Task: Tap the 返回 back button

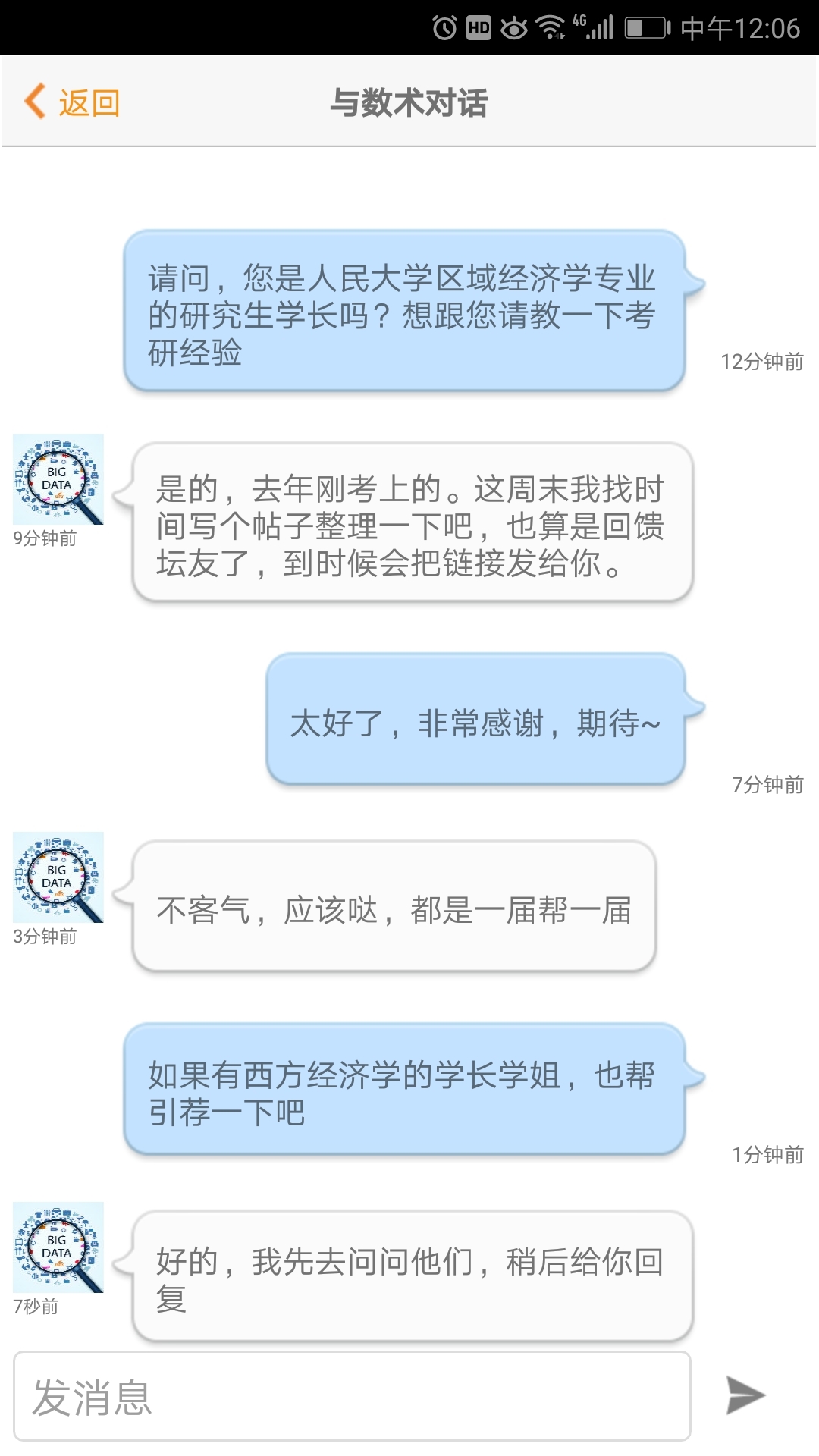Action: (72, 101)
